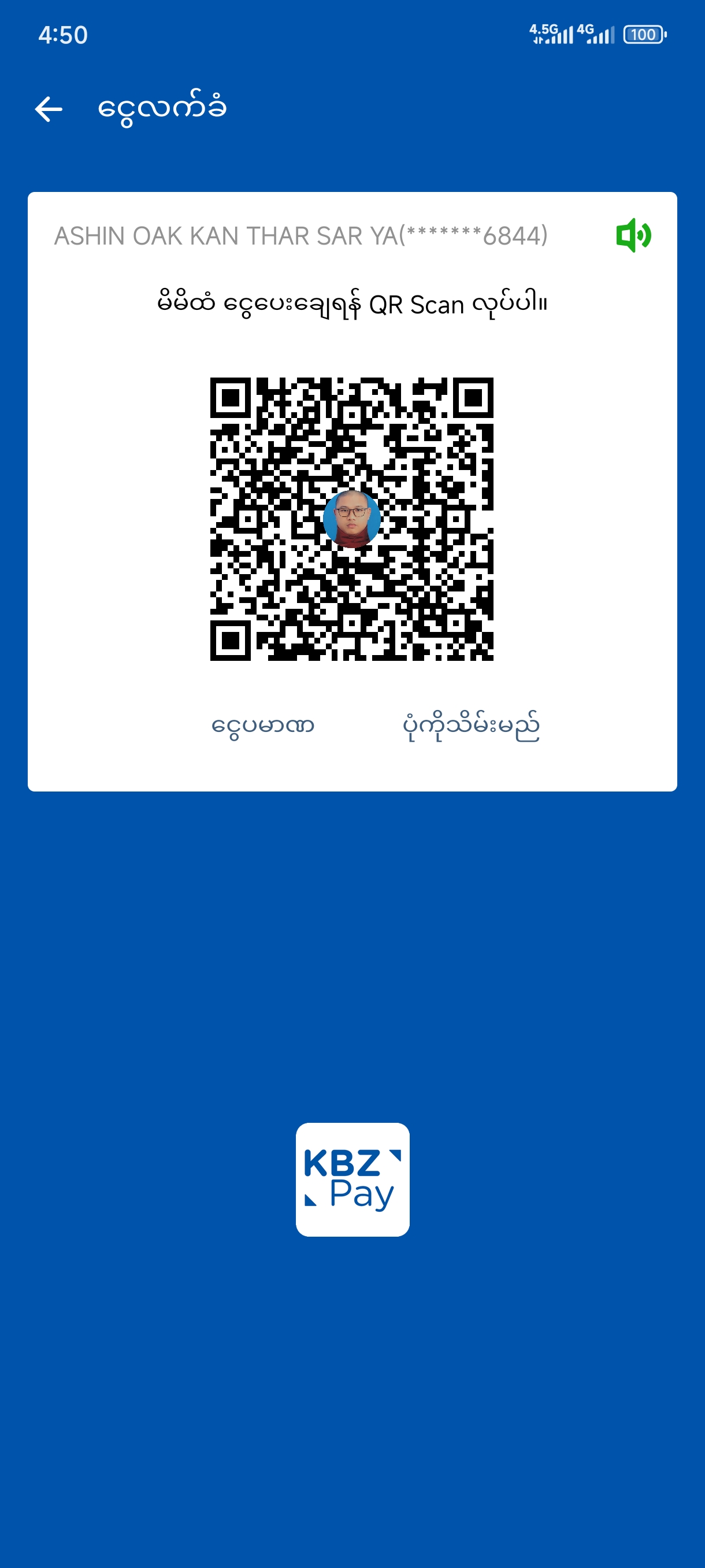Toggle the green speaker sound icon
Screen dimensions: 705x1568
tap(633, 235)
